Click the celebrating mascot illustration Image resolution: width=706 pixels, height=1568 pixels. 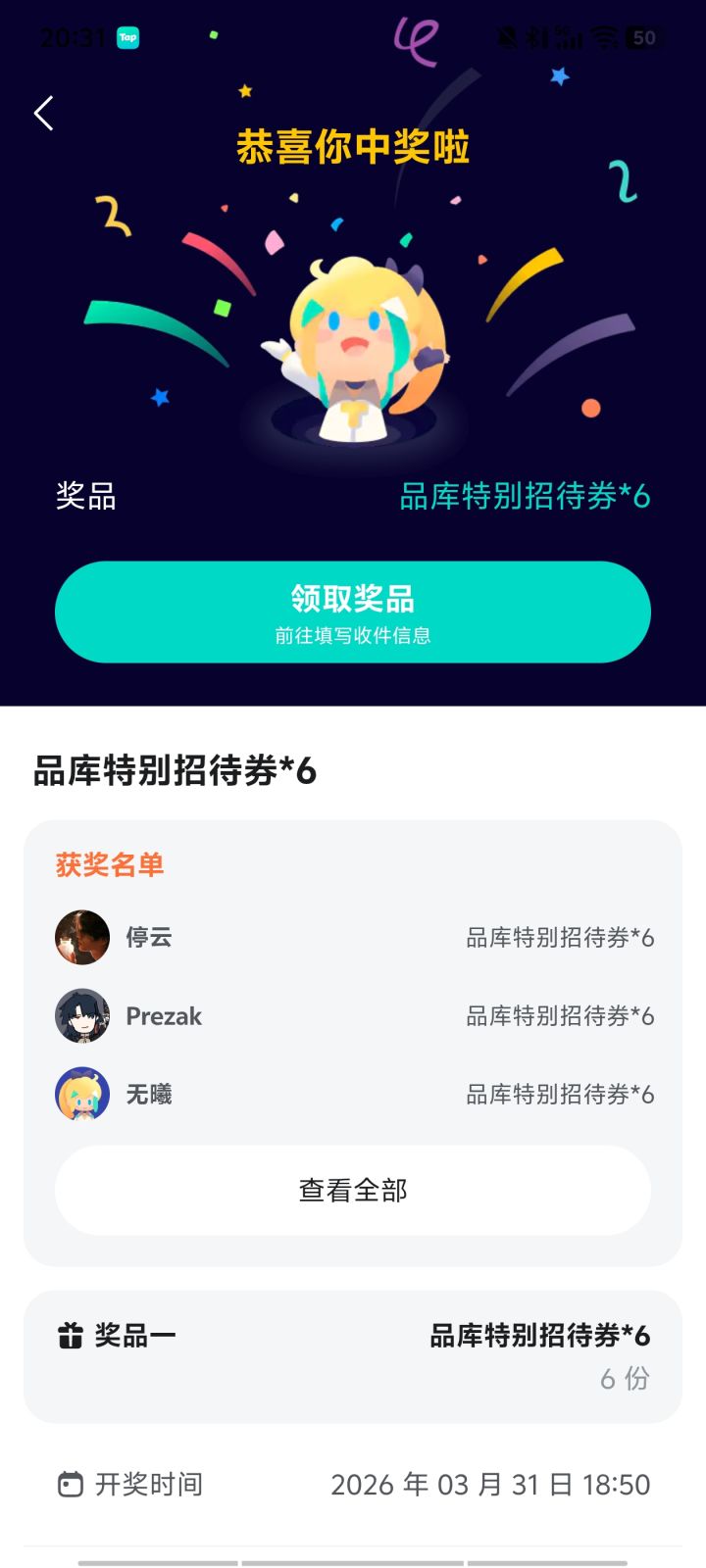(353, 343)
